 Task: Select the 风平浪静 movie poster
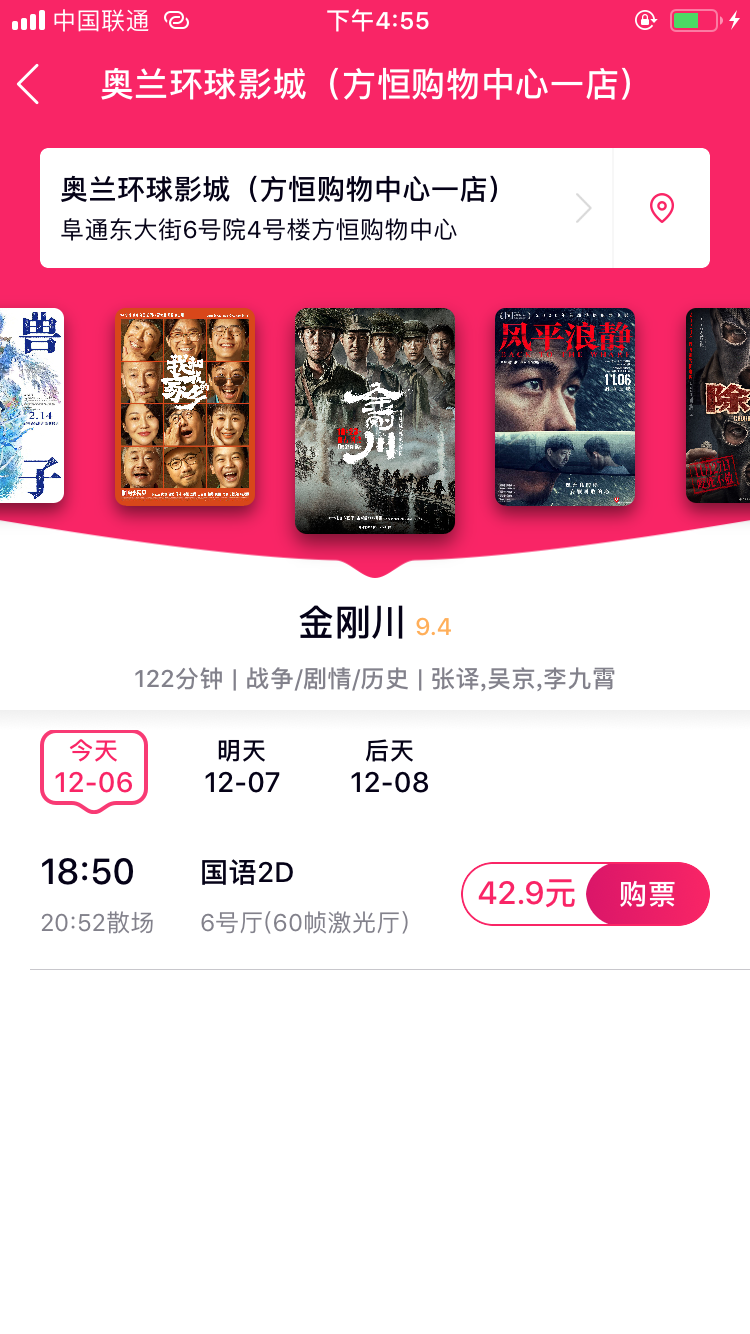(565, 406)
